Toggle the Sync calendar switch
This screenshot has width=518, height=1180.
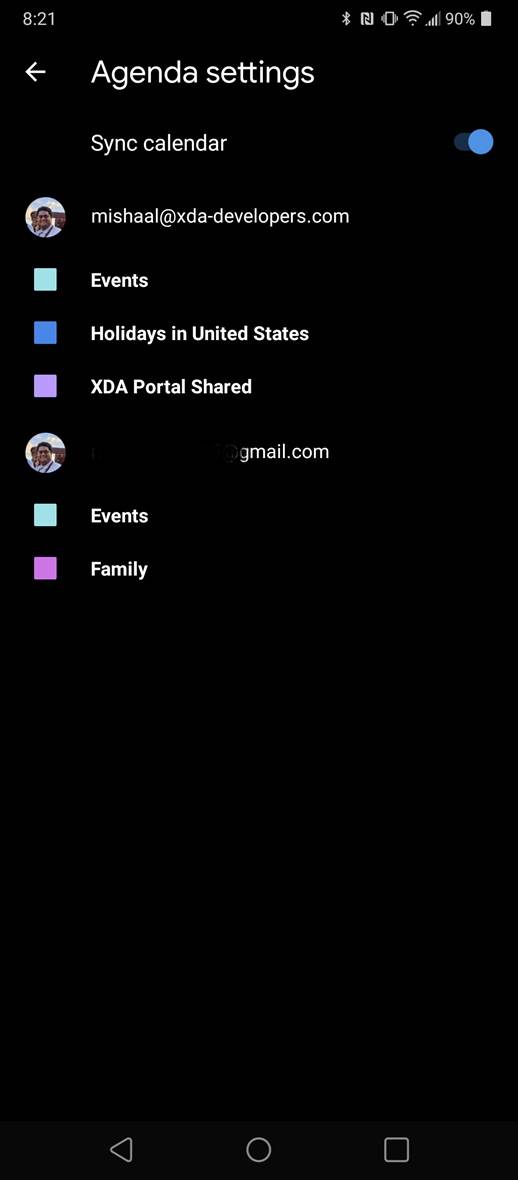click(x=474, y=142)
